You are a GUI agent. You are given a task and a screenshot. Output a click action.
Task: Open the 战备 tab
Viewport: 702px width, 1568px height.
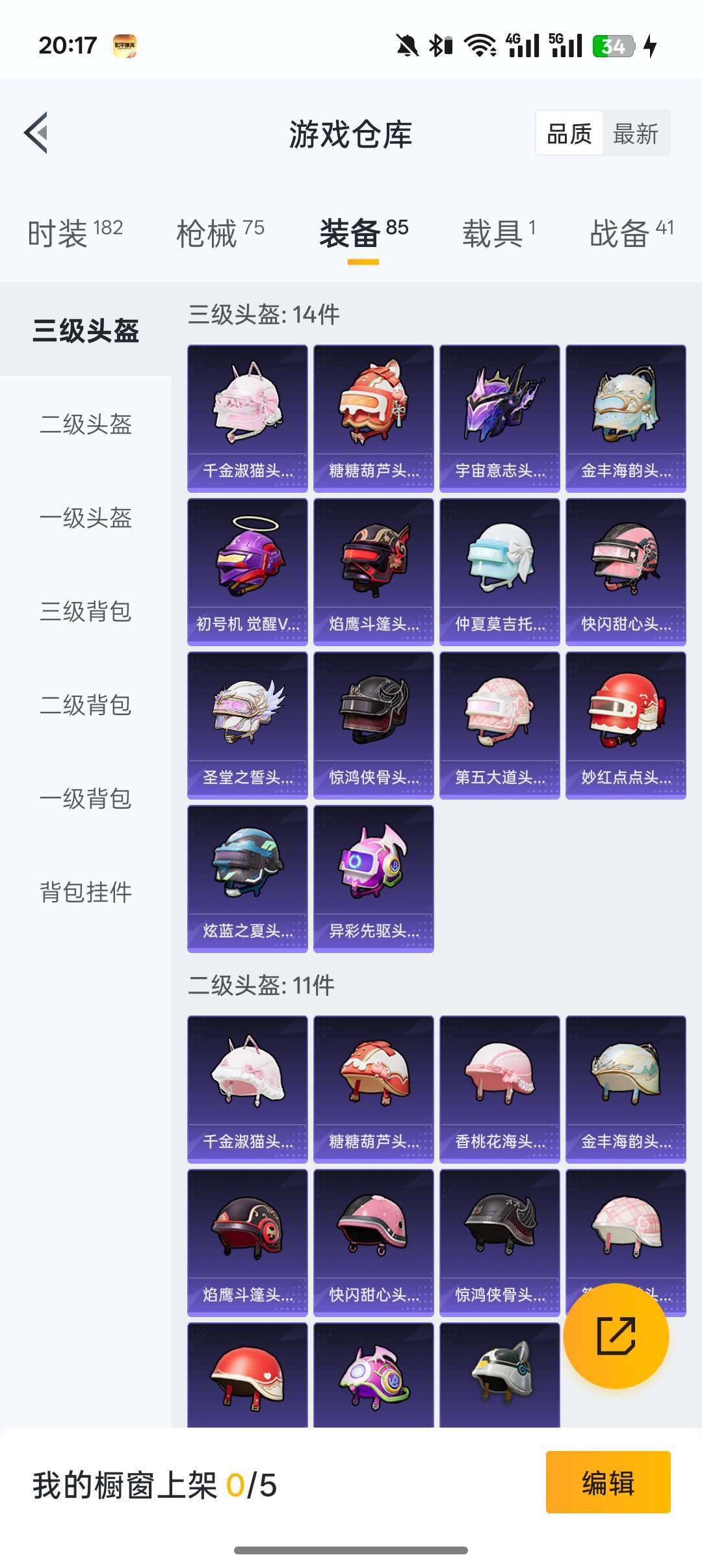[x=631, y=233]
